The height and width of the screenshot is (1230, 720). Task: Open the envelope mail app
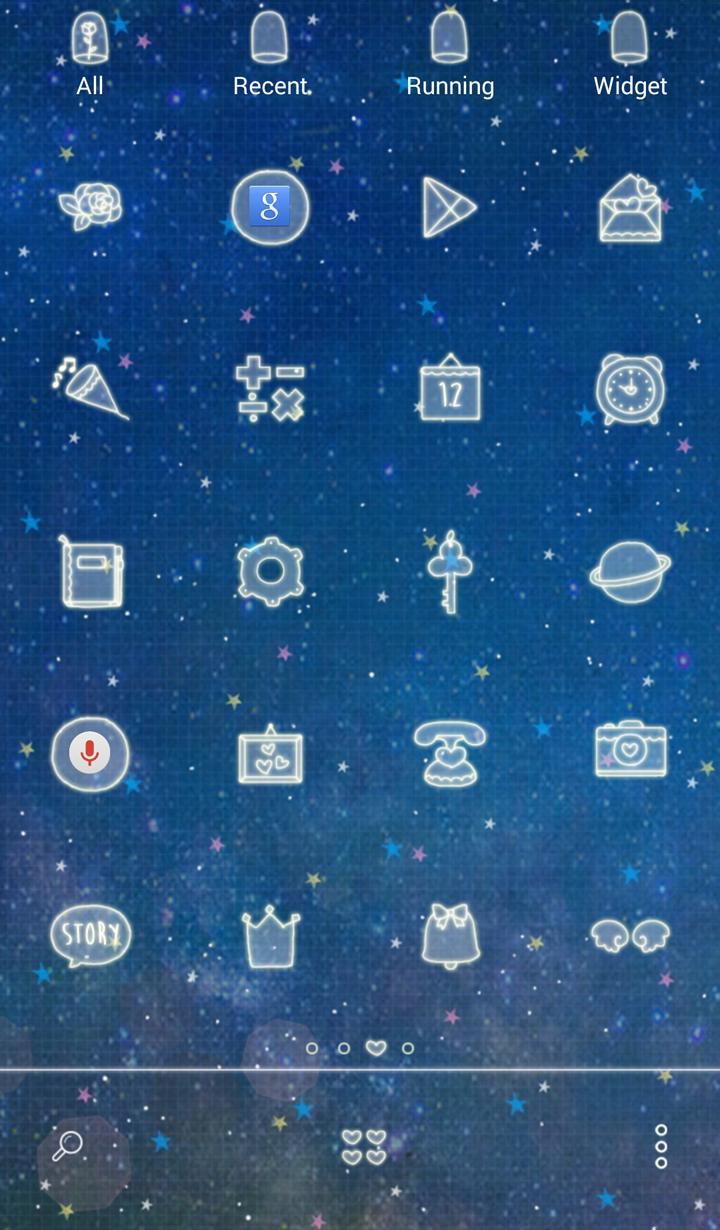click(x=630, y=208)
